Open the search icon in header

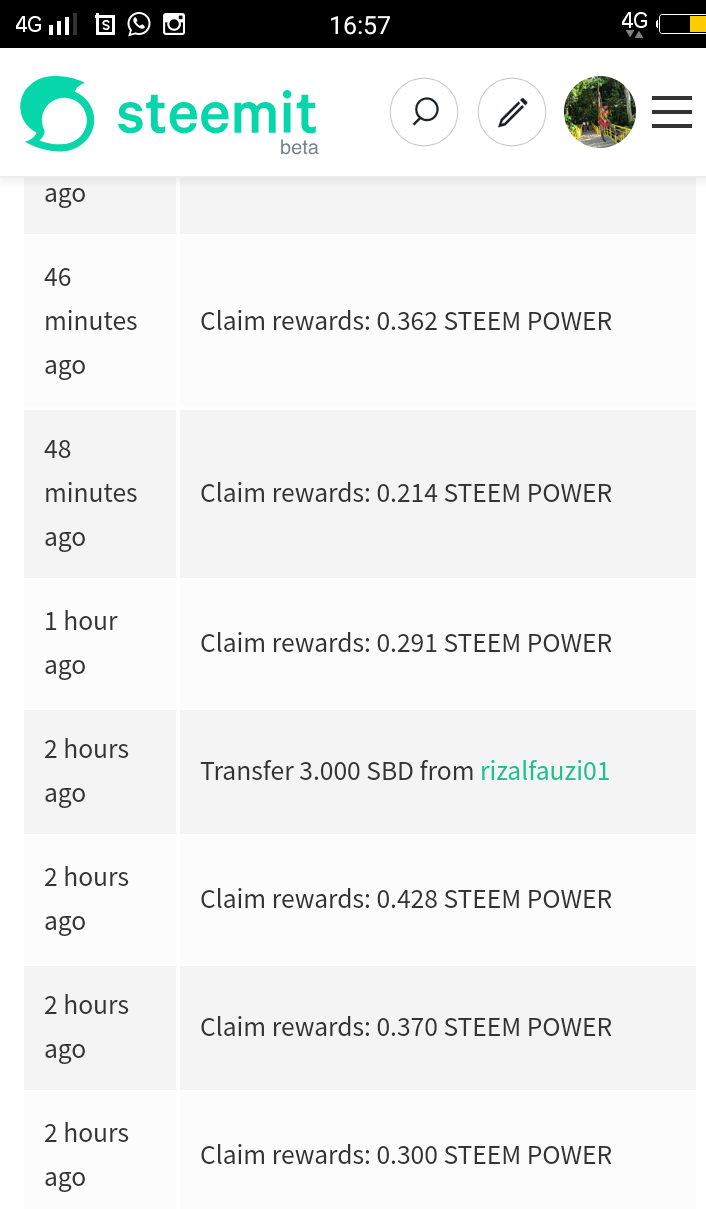tap(424, 112)
